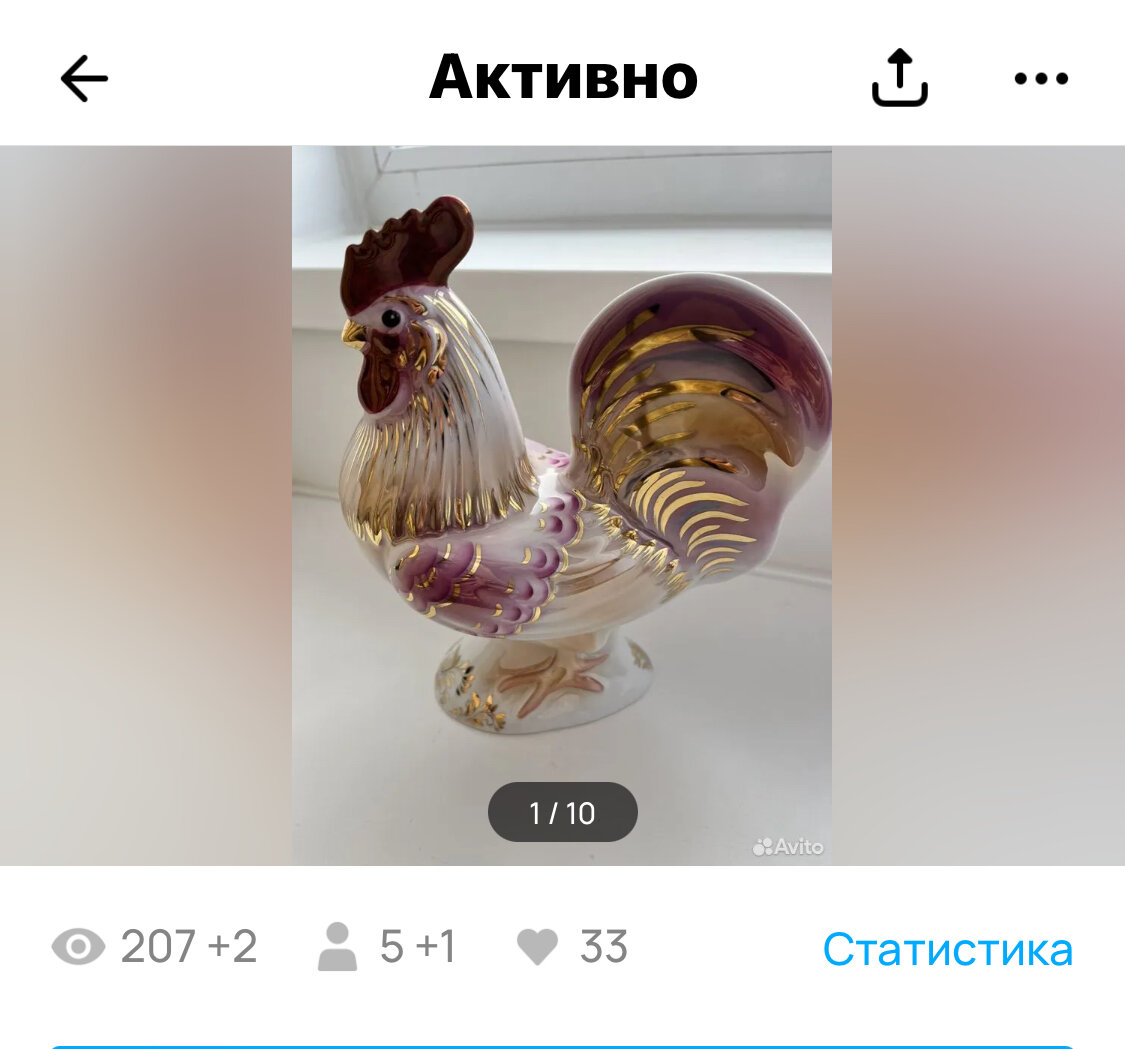Image resolution: width=1125 pixels, height=1049 pixels.
Task: Open the Статистика link
Action: [947, 949]
